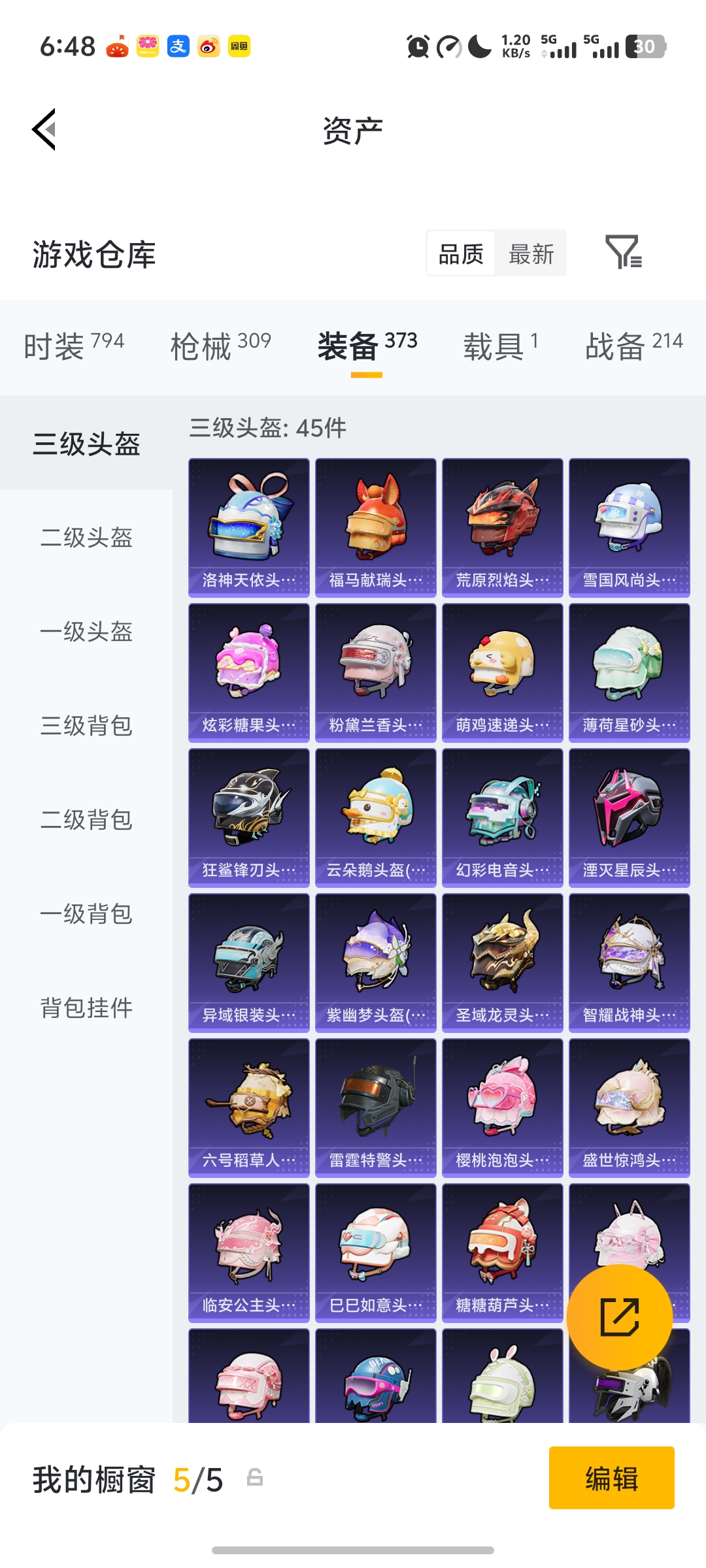Tap the back arrow on the 资产 page
Screen dimensions: 706x1568
(x=44, y=129)
